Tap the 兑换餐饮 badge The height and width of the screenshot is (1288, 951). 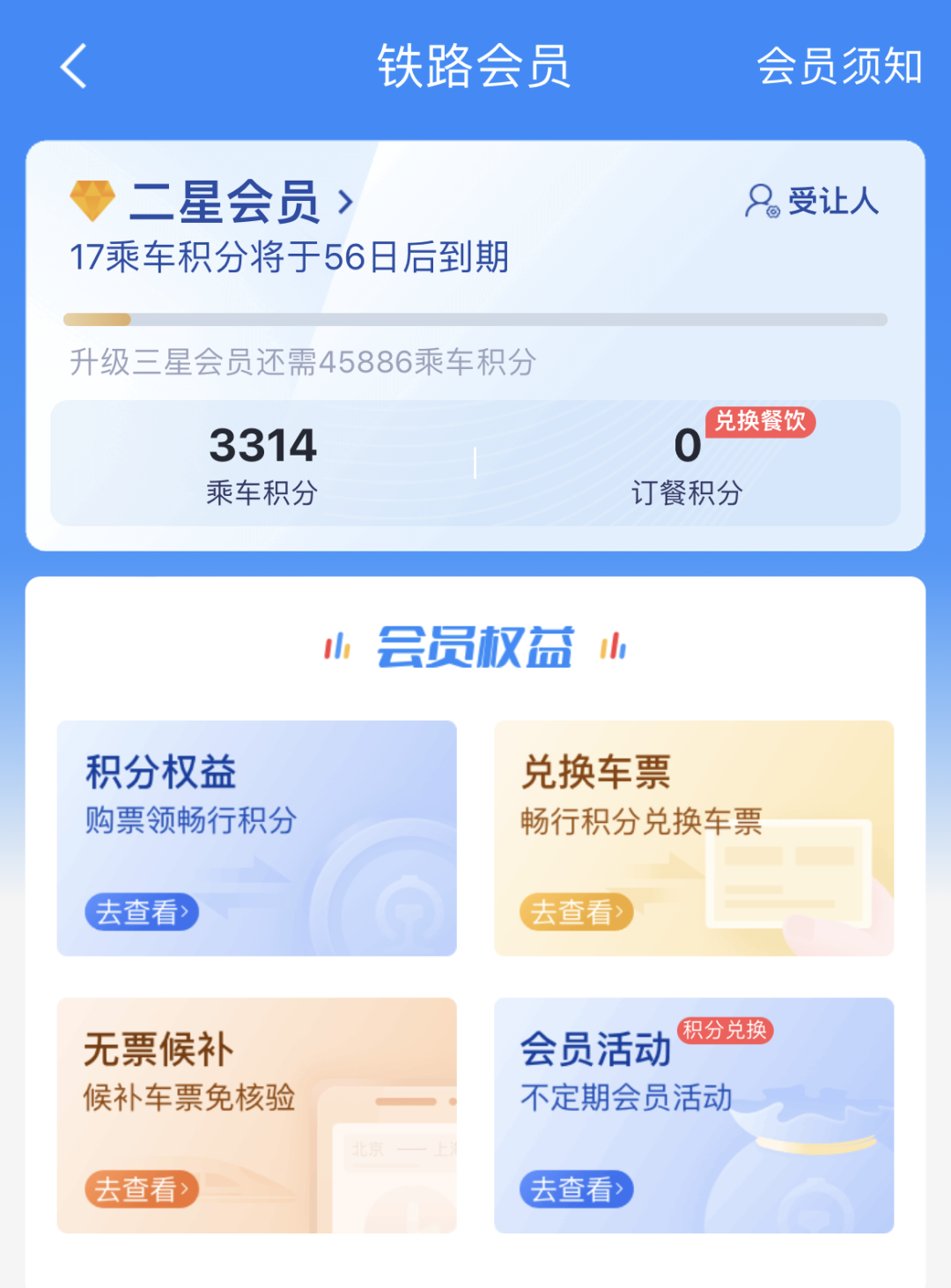(x=760, y=421)
